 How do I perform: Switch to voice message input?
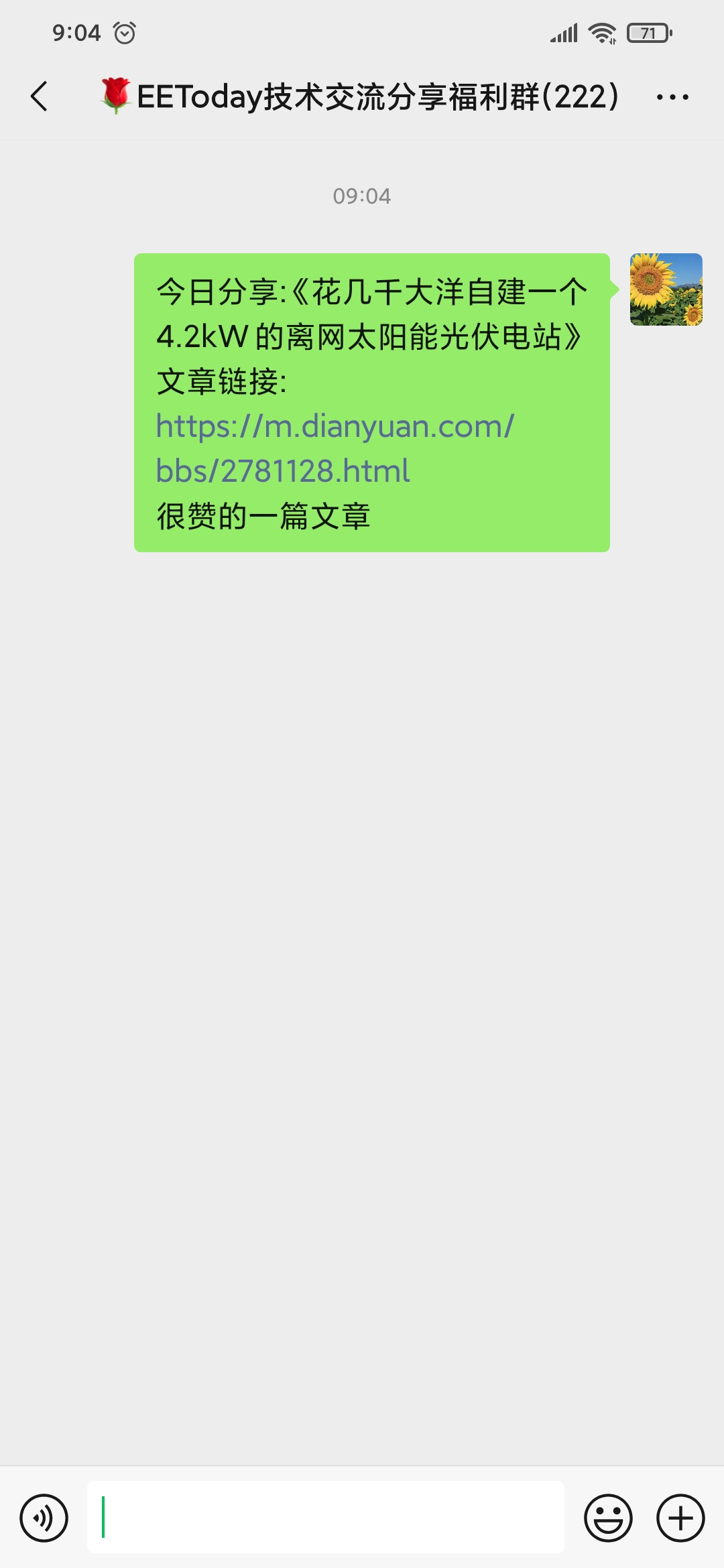click(x=44, y=1518)
